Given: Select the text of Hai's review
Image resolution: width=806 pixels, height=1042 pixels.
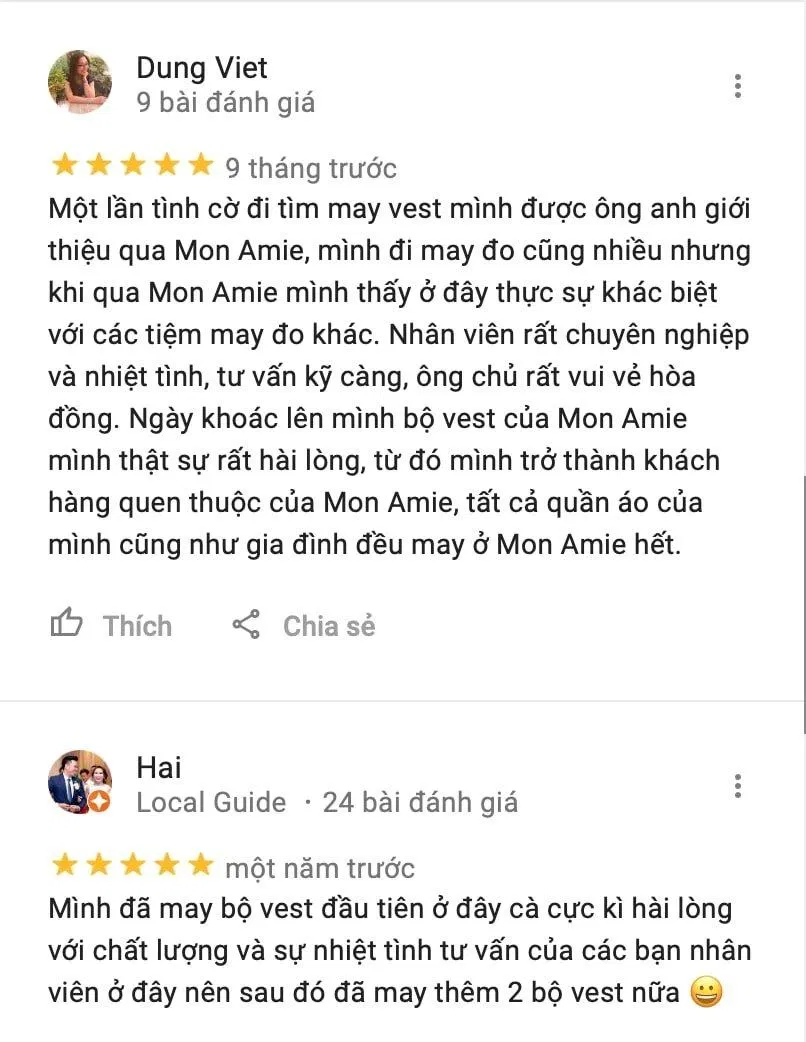Looking at the screenshot, I should pos(400,950).
